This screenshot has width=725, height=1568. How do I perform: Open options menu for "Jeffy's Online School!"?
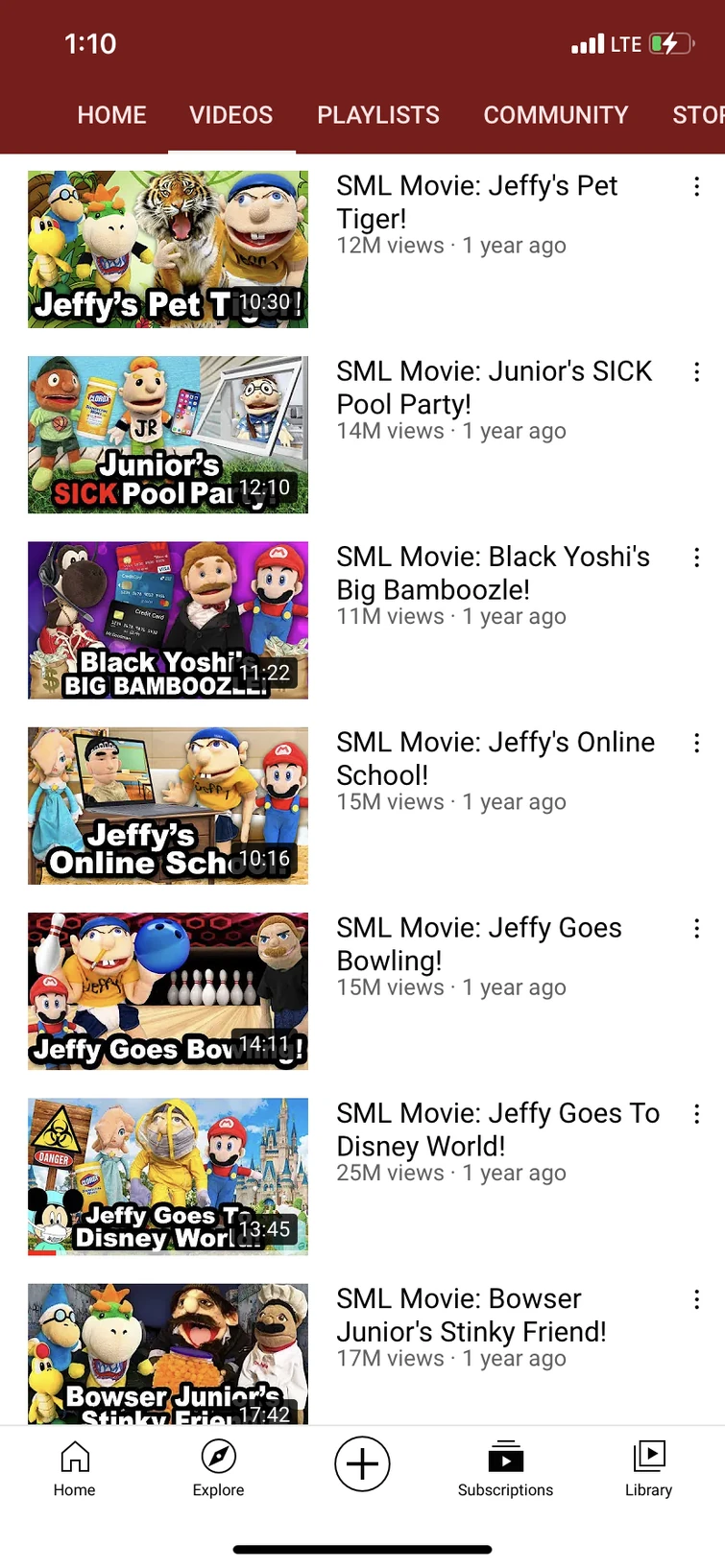tap(696, 743)
